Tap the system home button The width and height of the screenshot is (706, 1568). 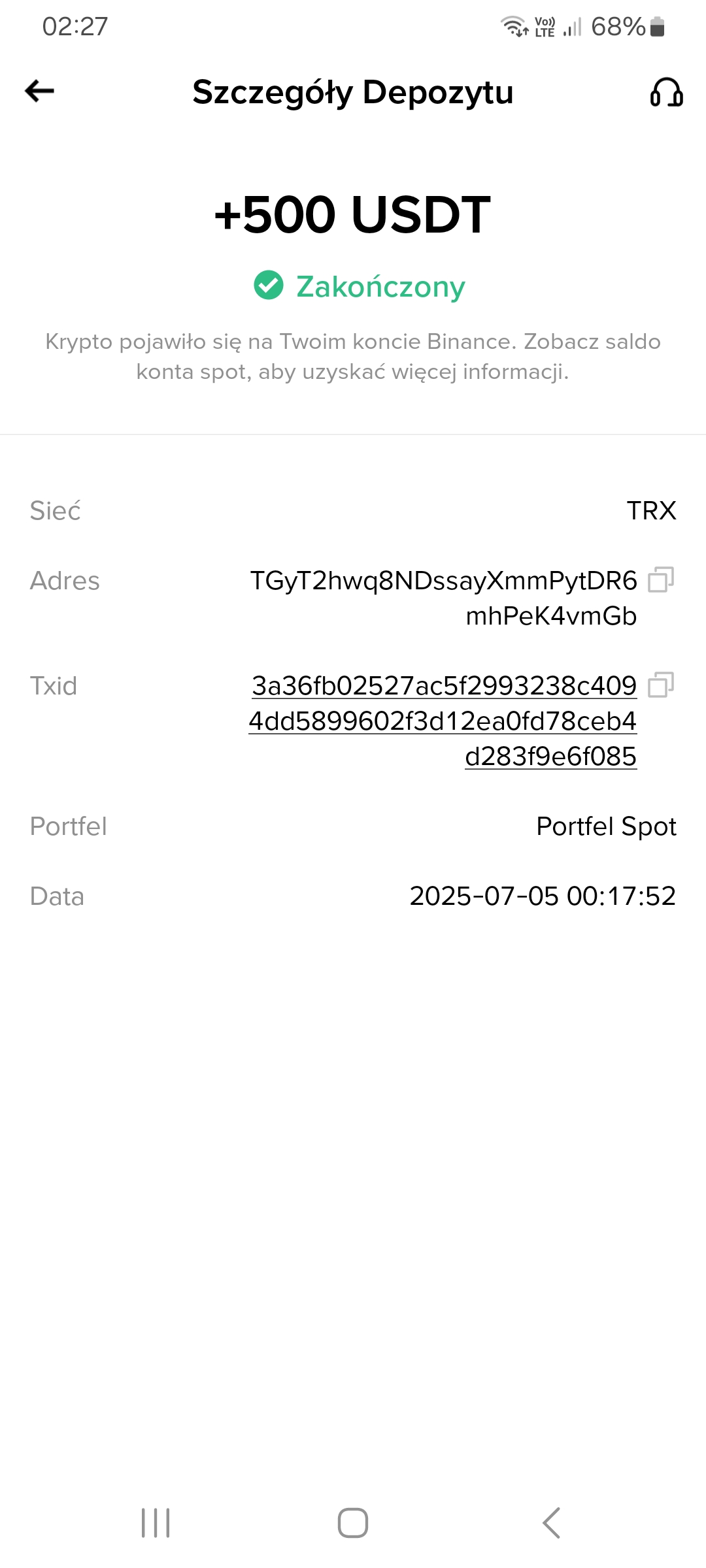pyautogui.click(x=353, y=1523)
